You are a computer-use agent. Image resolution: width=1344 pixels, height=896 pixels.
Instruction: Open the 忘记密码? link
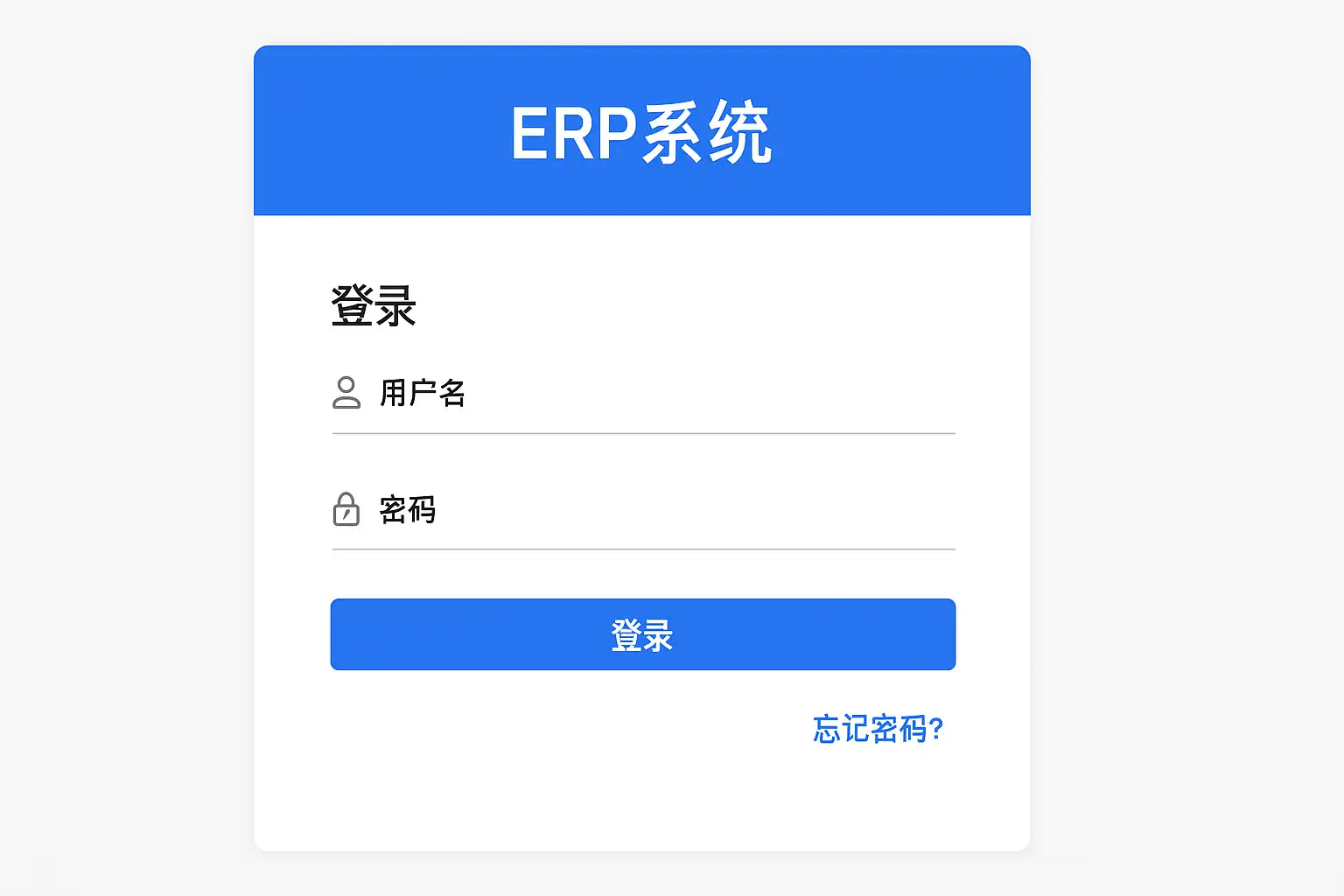[x=878, y=729]
